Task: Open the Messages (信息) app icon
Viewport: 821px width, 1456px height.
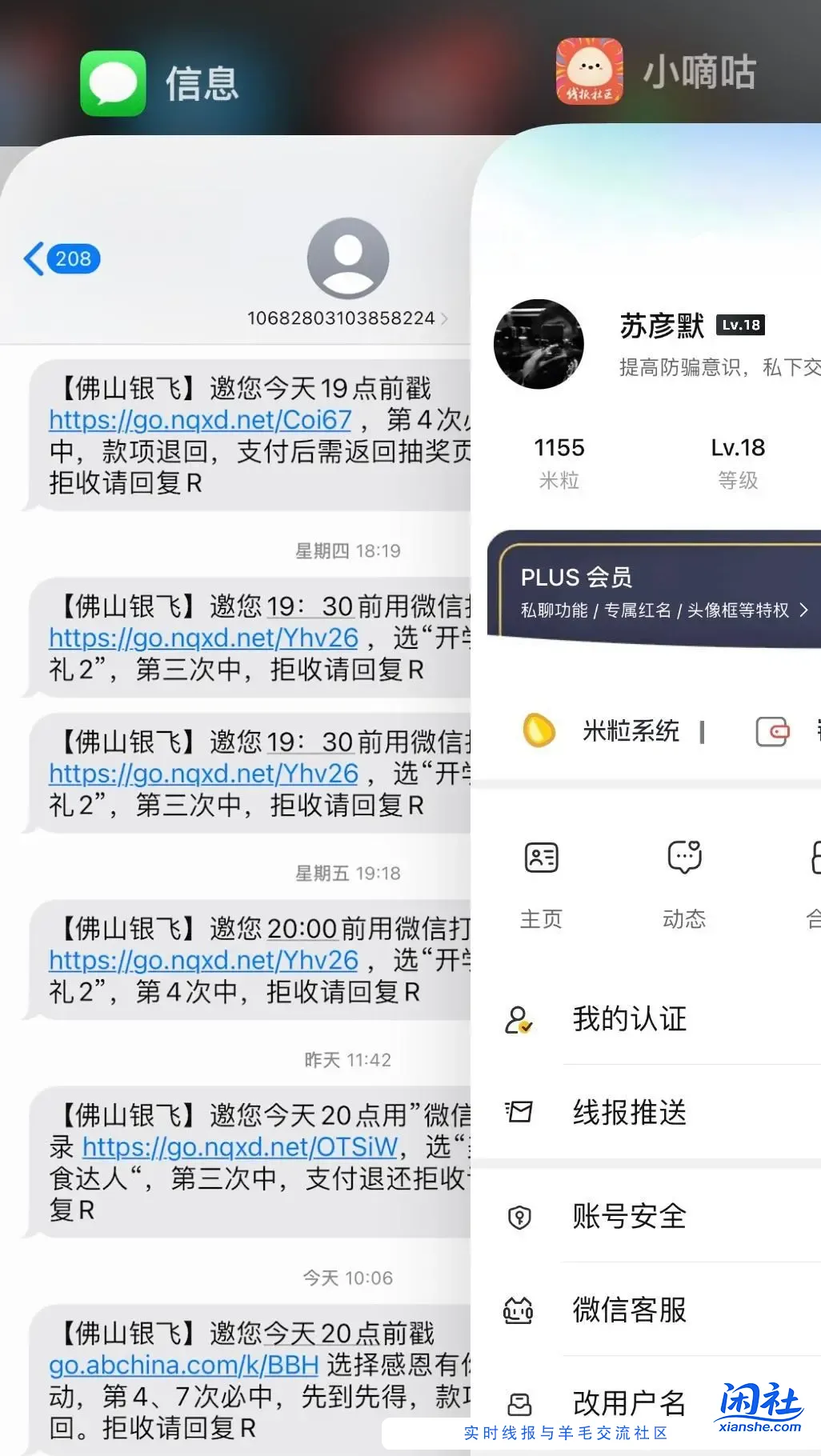Action: click(x=112, y=81)
